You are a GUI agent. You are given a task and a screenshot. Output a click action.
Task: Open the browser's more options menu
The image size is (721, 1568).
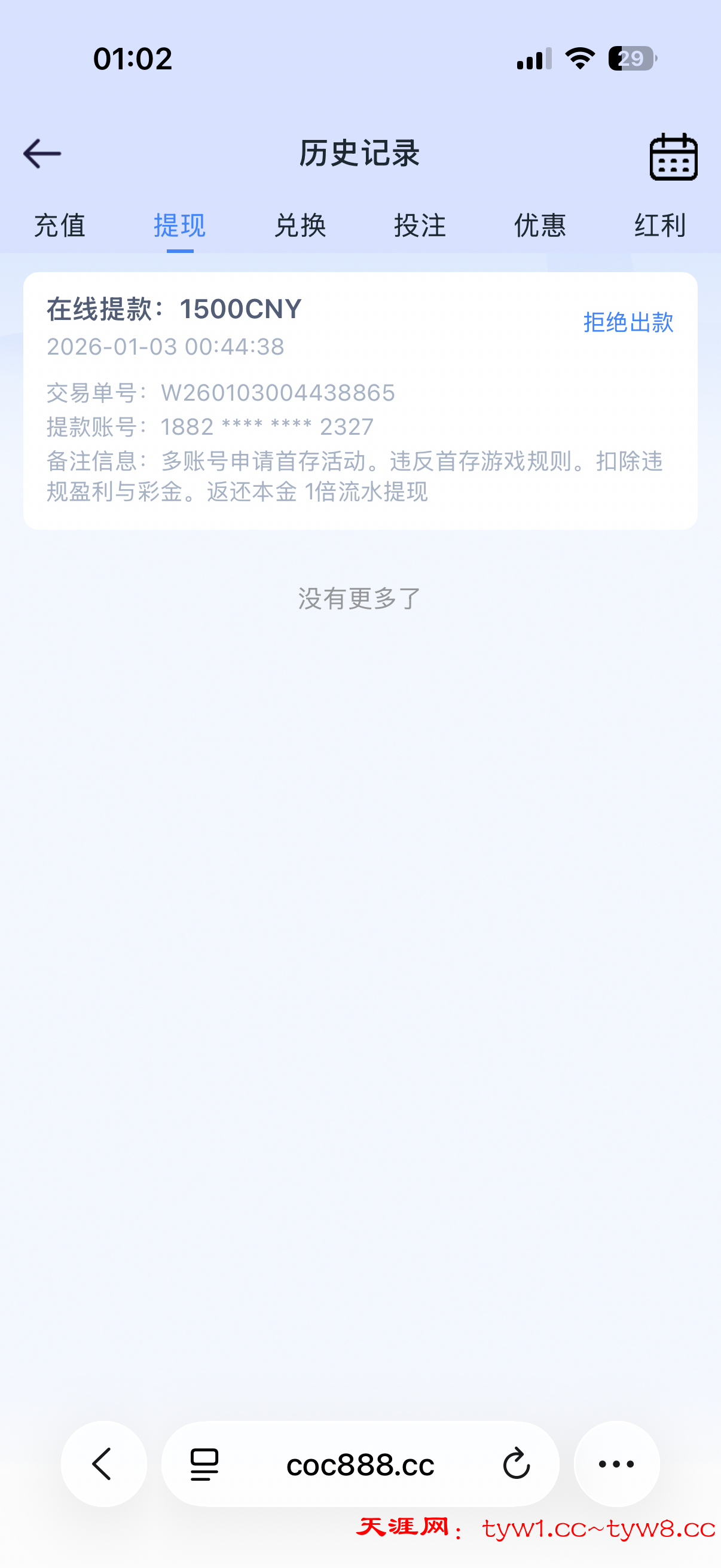point(616,1464)
